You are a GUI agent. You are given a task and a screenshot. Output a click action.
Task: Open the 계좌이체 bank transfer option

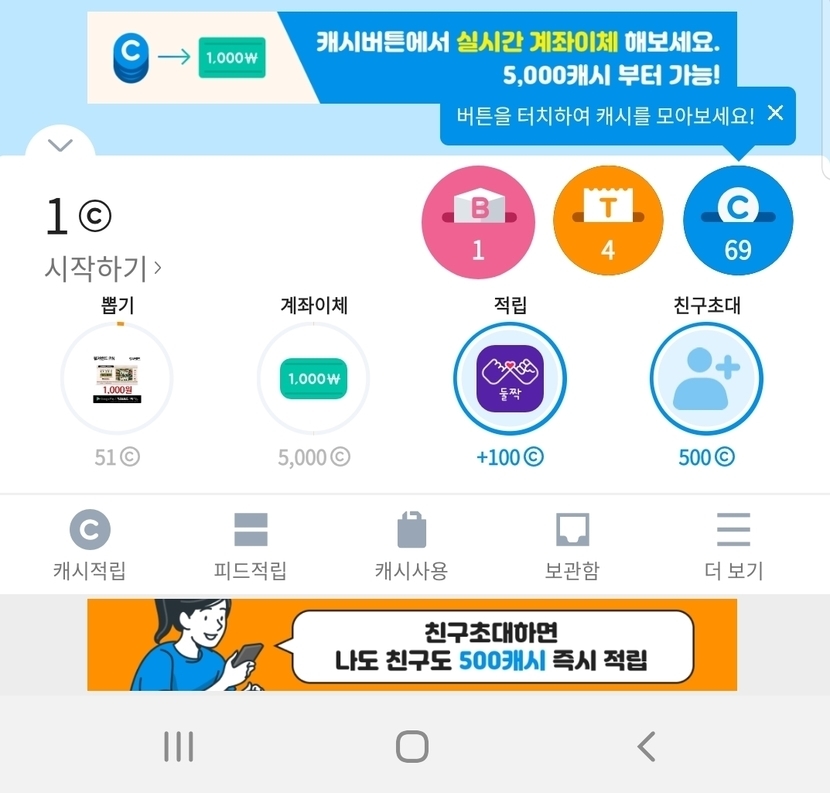[314, 378]
